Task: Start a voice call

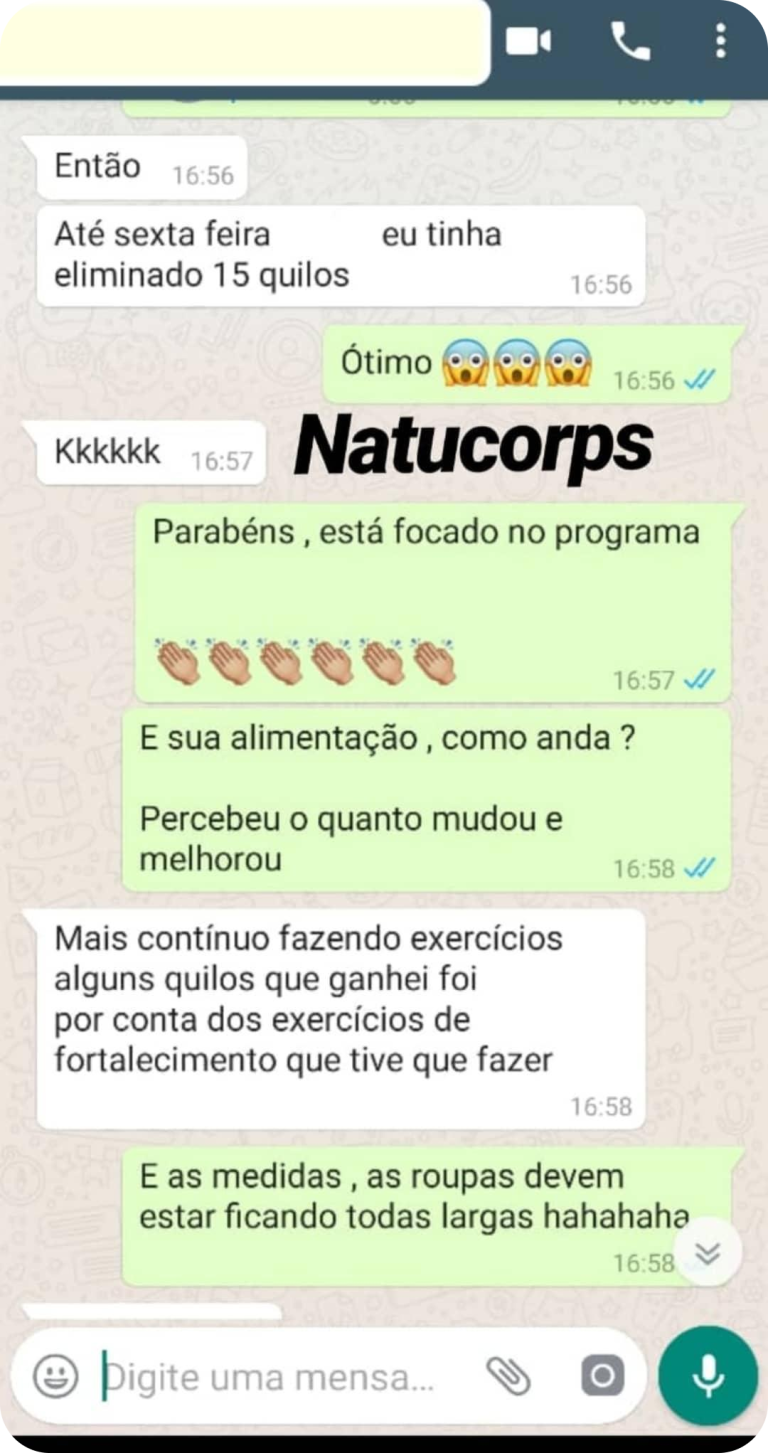Action: point(630,42)
